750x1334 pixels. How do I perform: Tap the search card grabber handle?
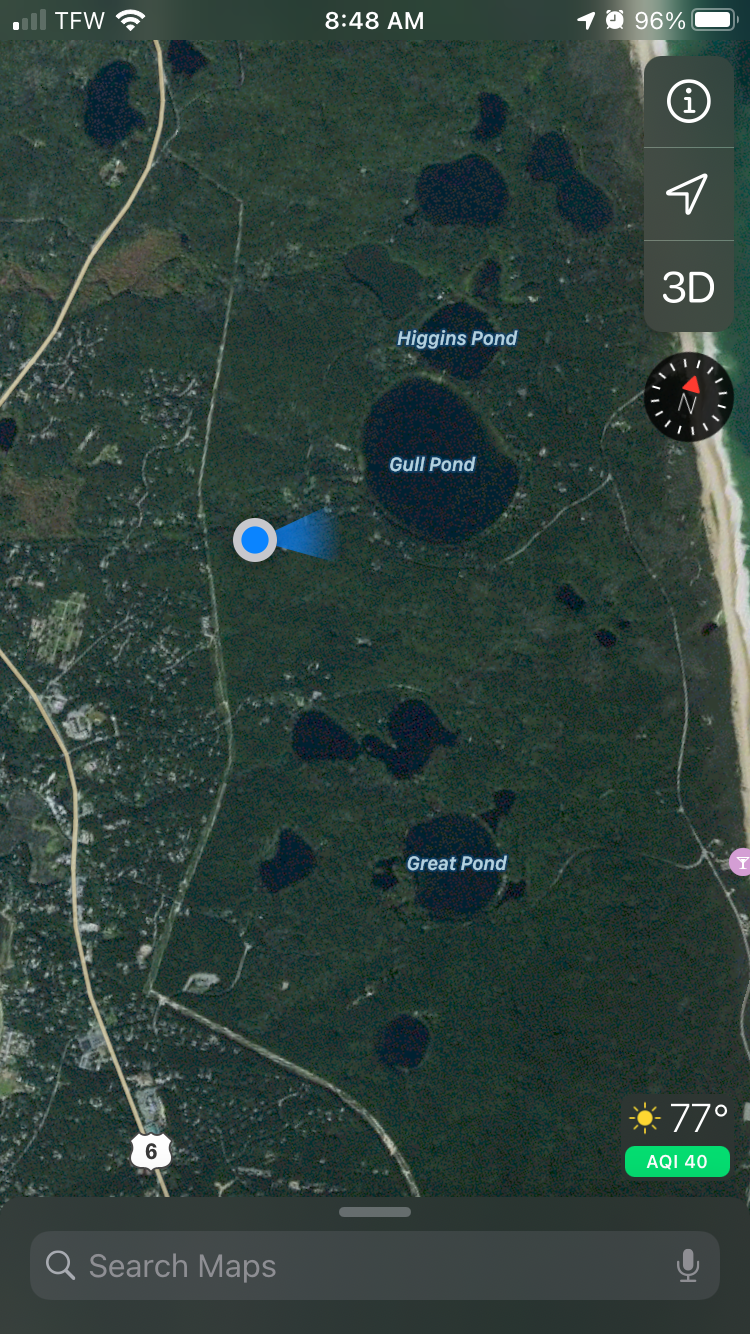click(x=375, y=1212)
